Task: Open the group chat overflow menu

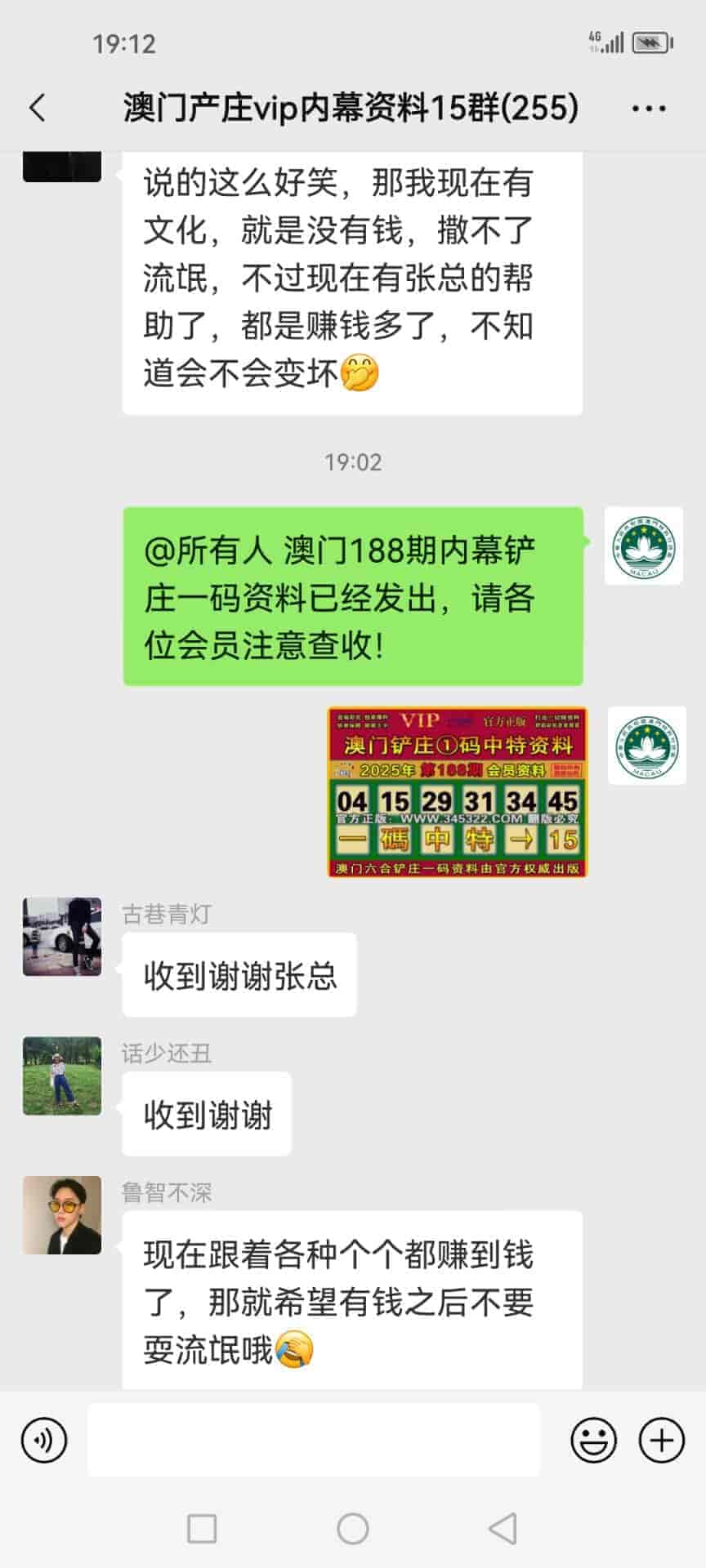Action: pos(649,109)
